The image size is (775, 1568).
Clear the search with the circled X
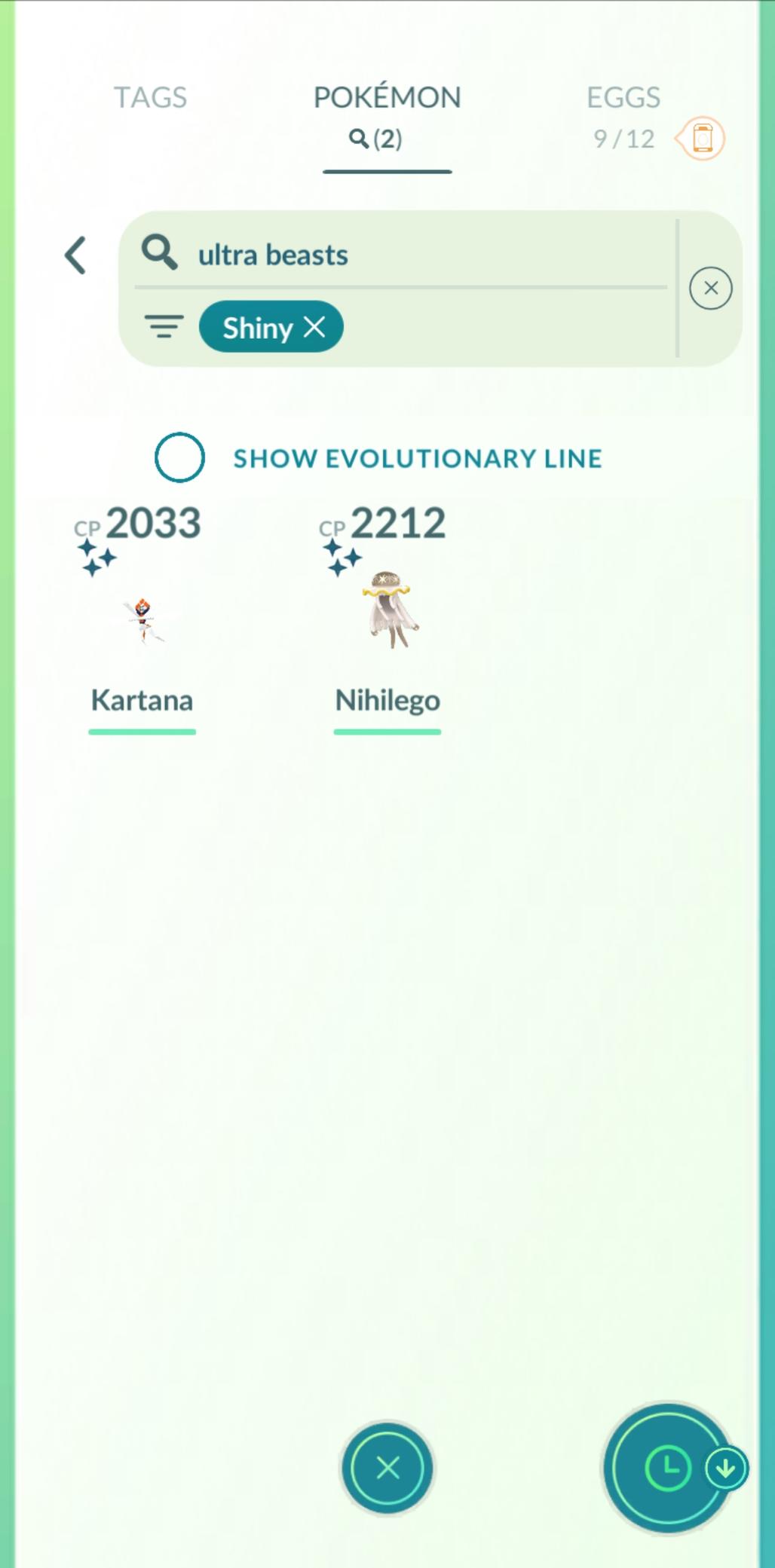click(710, 288)
